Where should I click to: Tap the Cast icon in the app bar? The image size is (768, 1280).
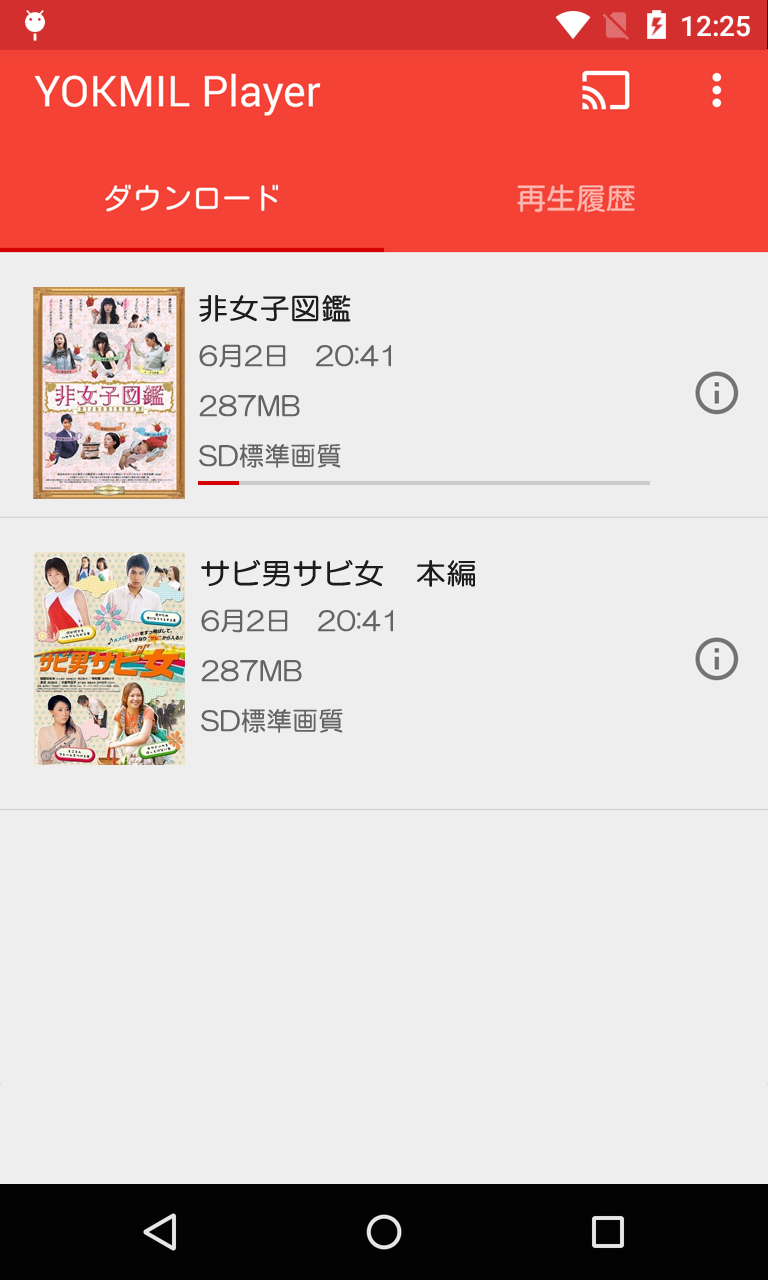605,91
